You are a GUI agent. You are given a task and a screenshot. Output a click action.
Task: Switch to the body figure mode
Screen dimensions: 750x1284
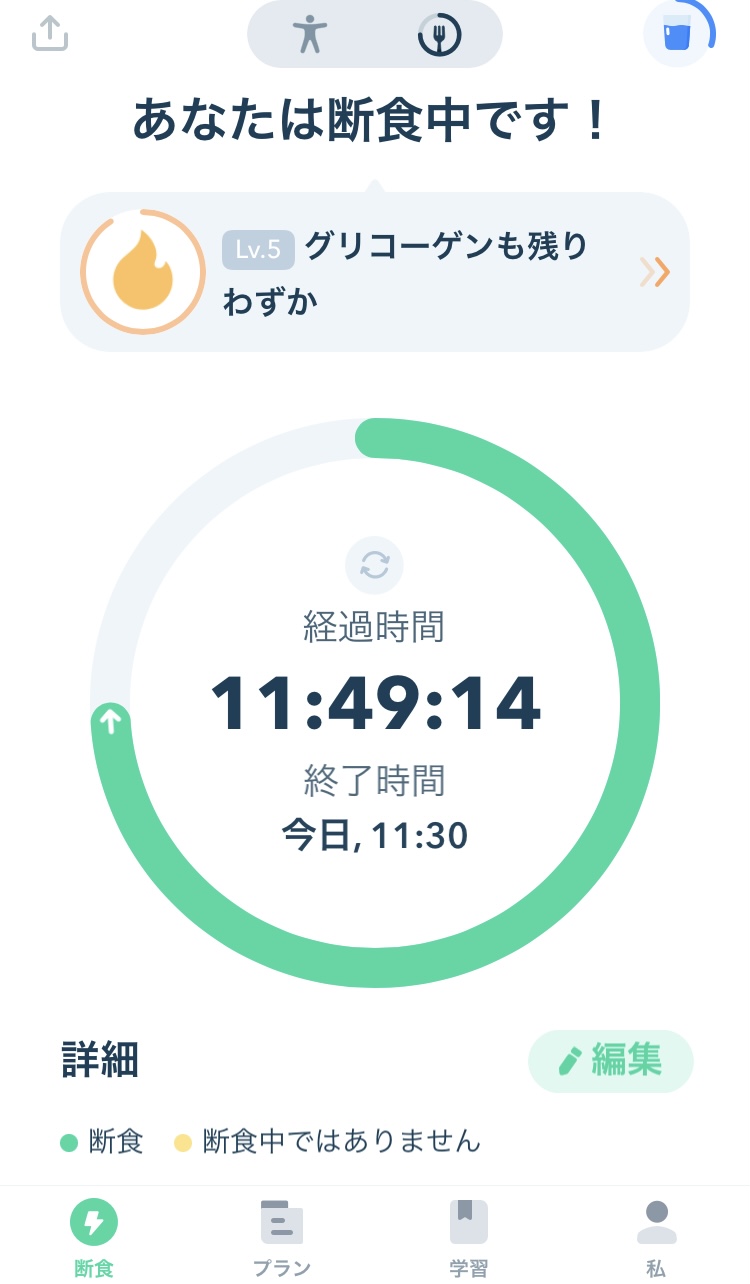[x=310, y=35]
